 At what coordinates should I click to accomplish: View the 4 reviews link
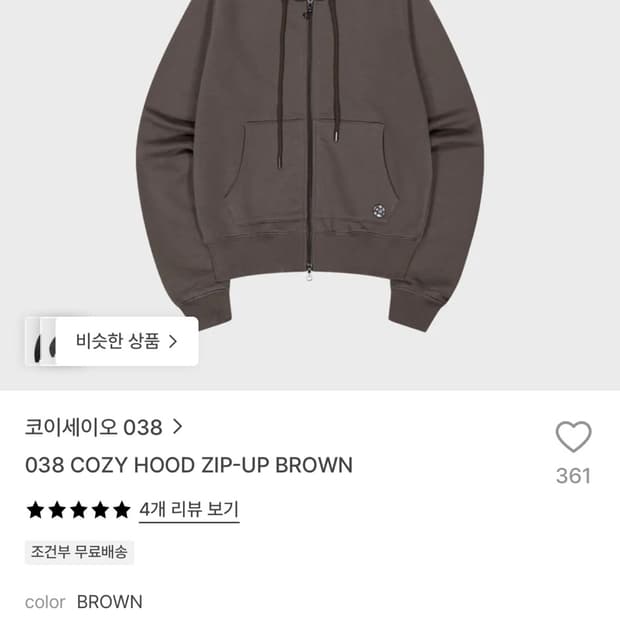coord(189,510)
